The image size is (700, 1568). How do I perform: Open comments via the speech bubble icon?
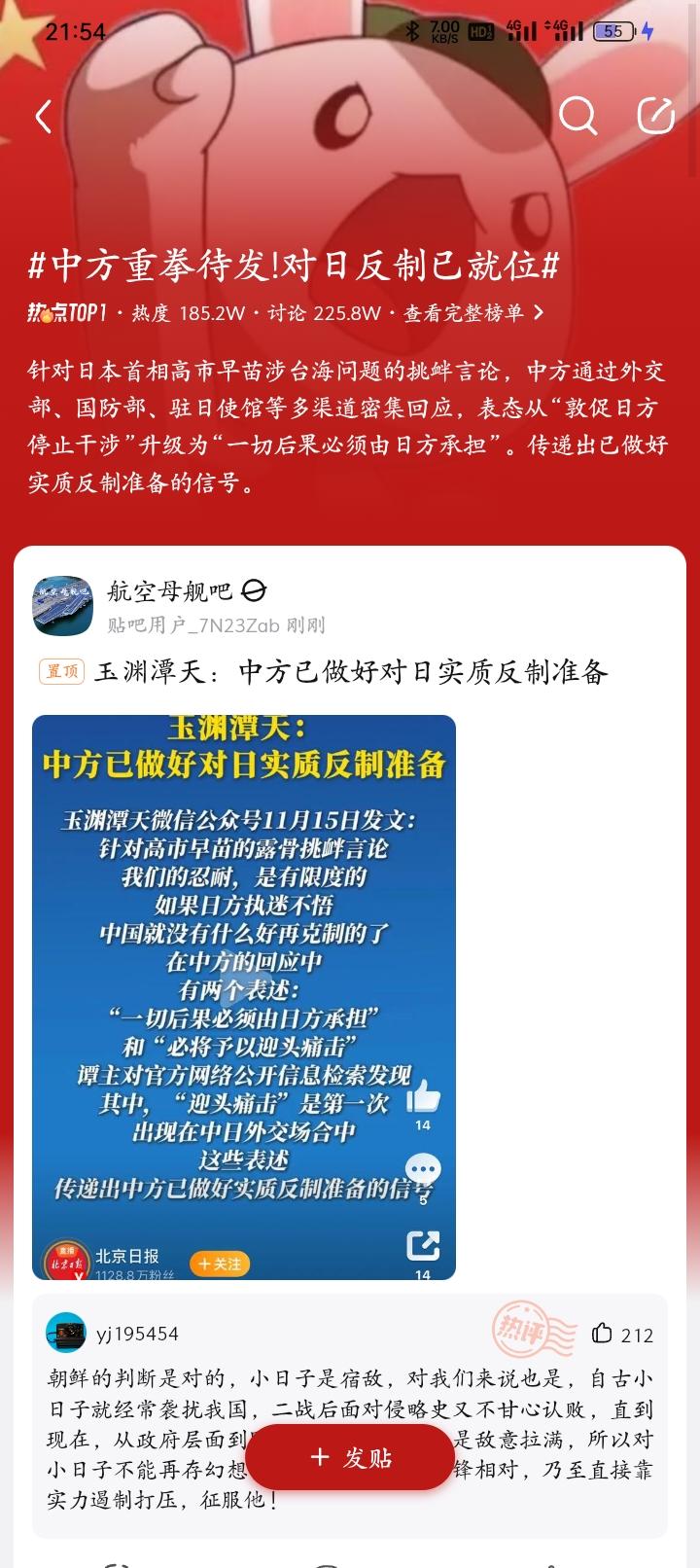click(x=421, y=1165)
